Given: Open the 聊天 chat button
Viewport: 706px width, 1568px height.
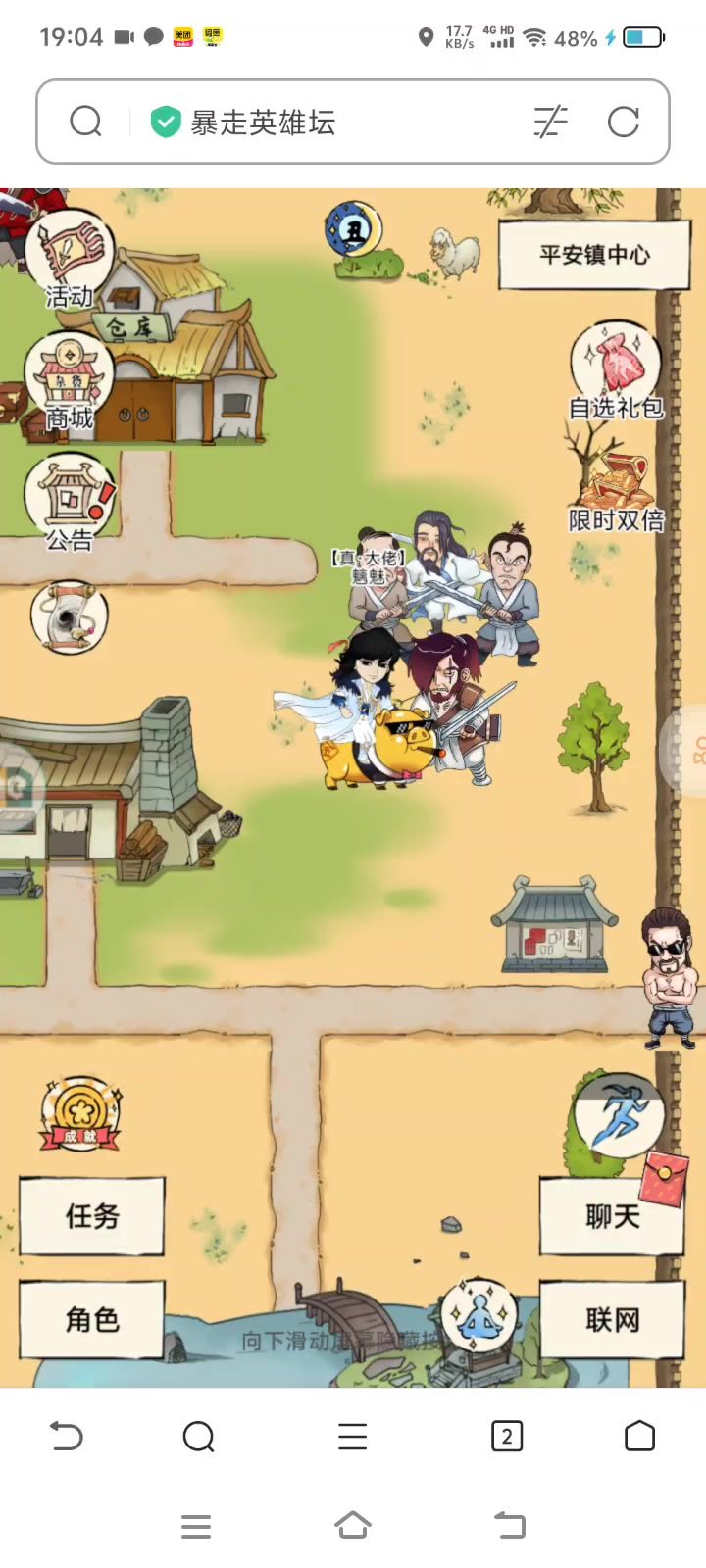Looking at the screenshot, I should point(612,1216).
